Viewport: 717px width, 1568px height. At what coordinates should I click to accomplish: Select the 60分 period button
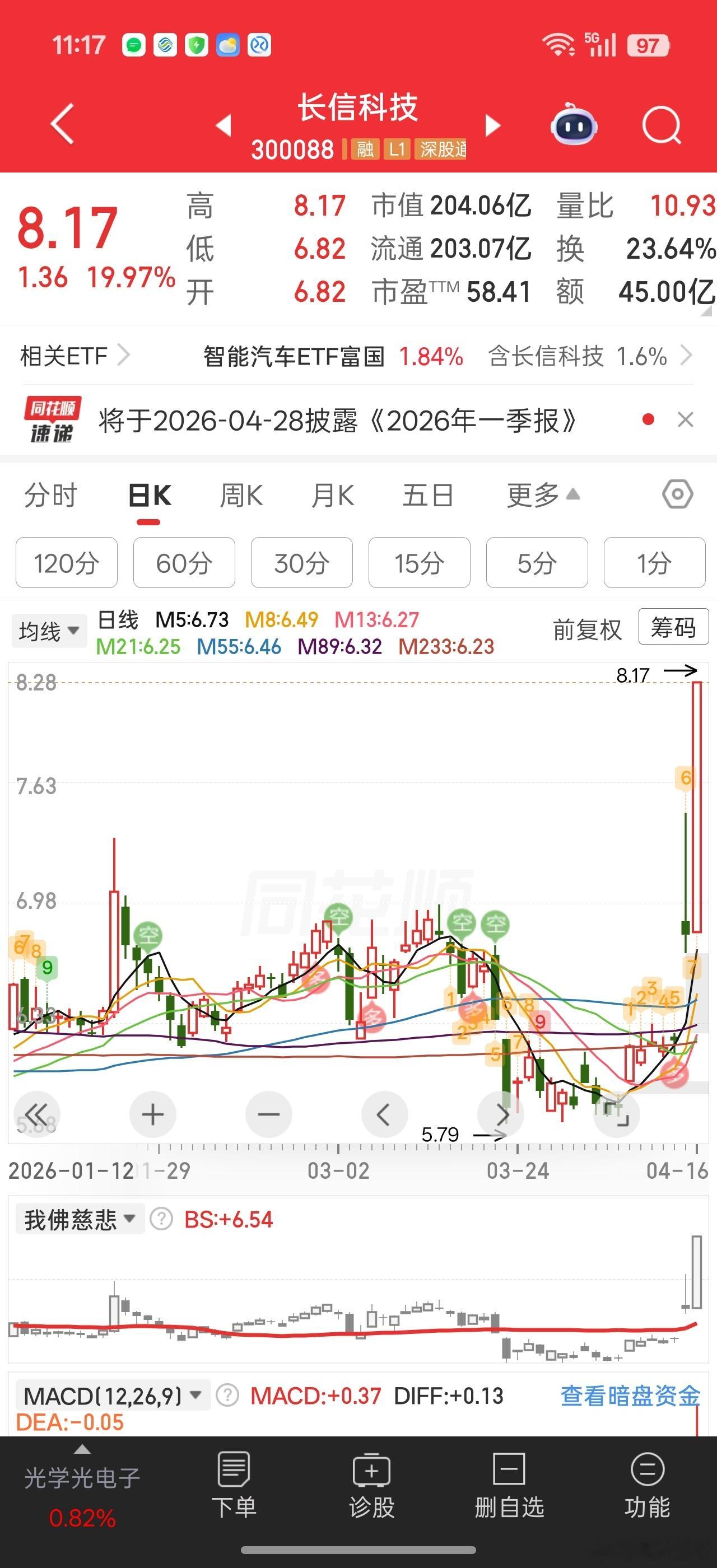184,563
